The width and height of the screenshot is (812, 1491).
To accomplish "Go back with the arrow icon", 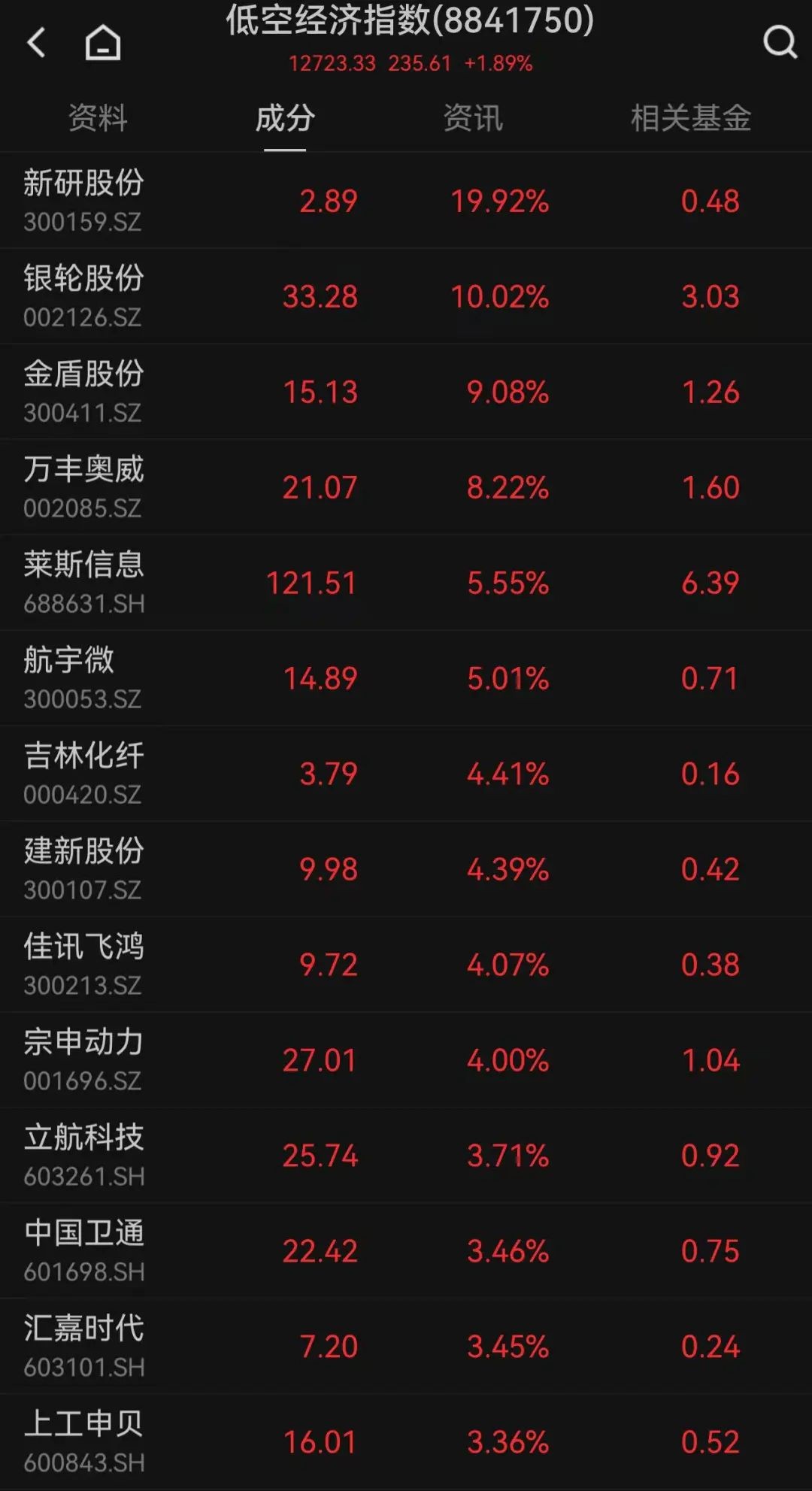I will tap(37, 43).
